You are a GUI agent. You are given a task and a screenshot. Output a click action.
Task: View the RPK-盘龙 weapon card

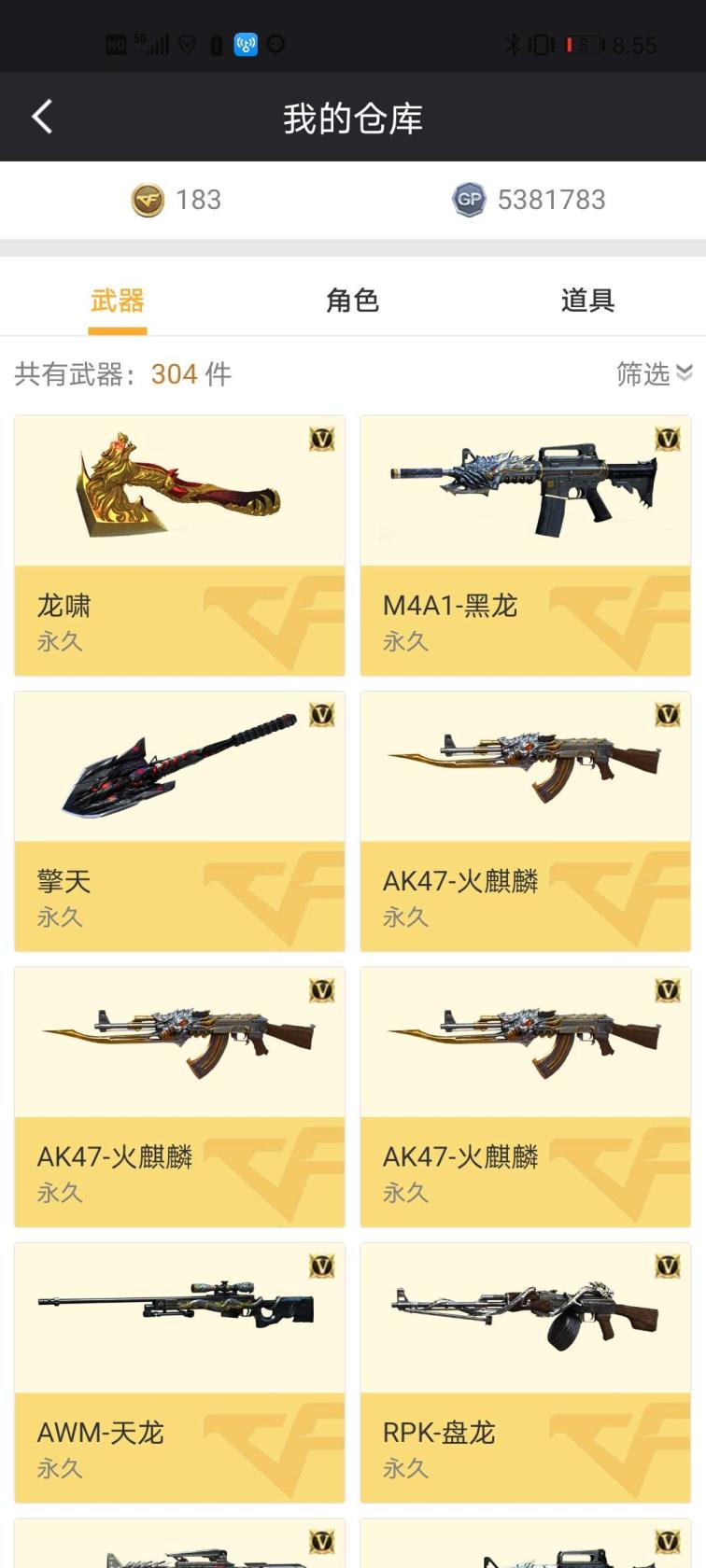pyautogui.click(x=525, y=1372)
